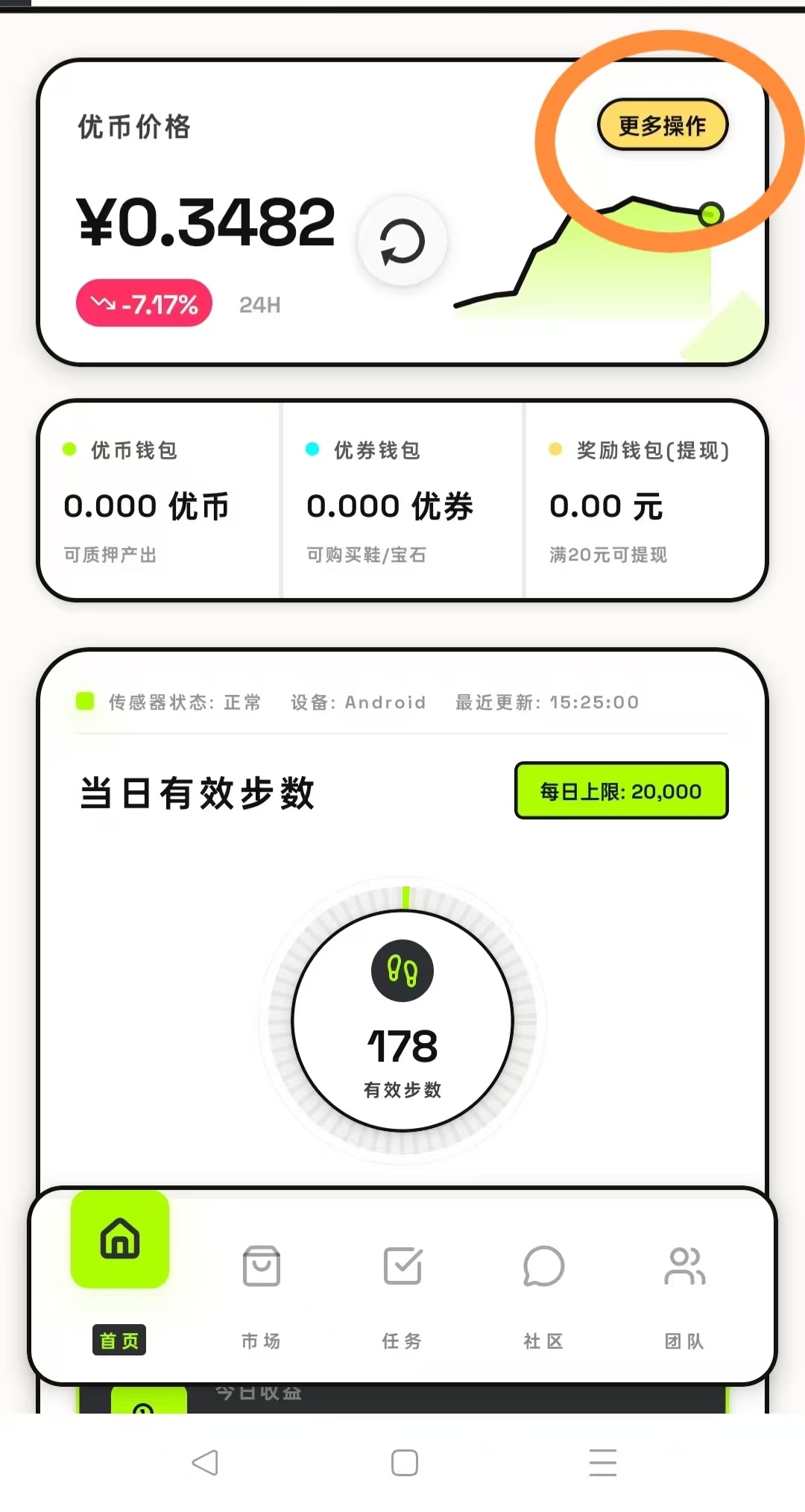Screen dimensions: 805x1512
Task: Open the 优币钱包 wallet card
Action: [x=160, y=501]
